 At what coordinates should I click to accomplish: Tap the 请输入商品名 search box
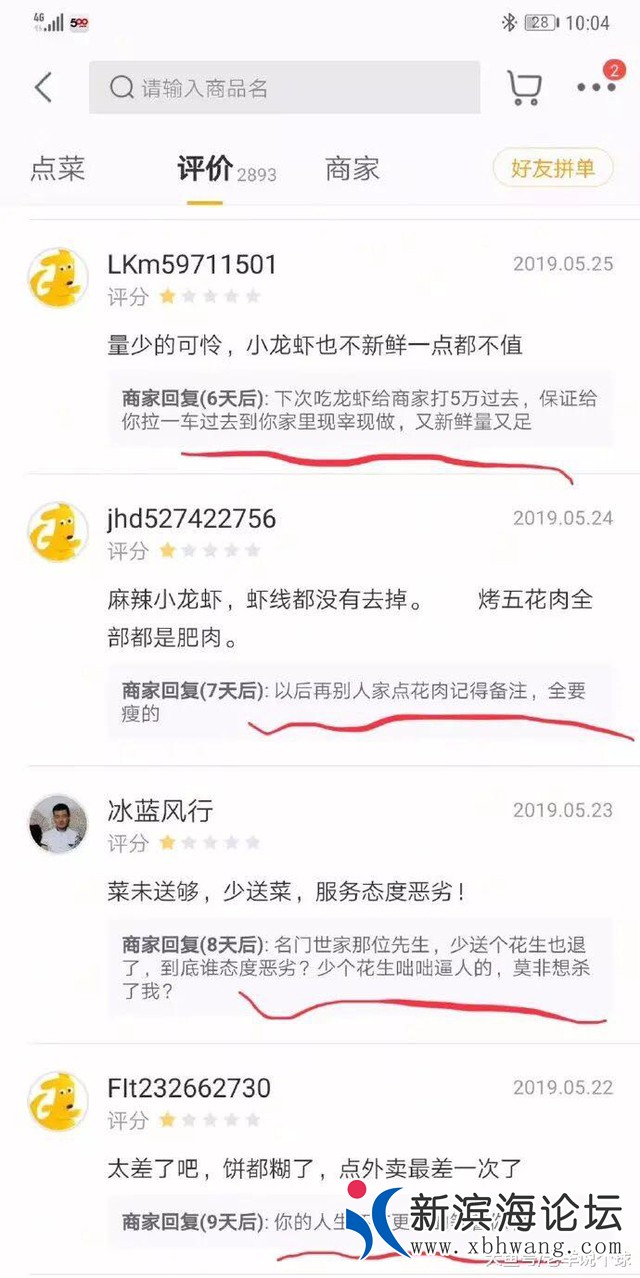click(284, 88)
